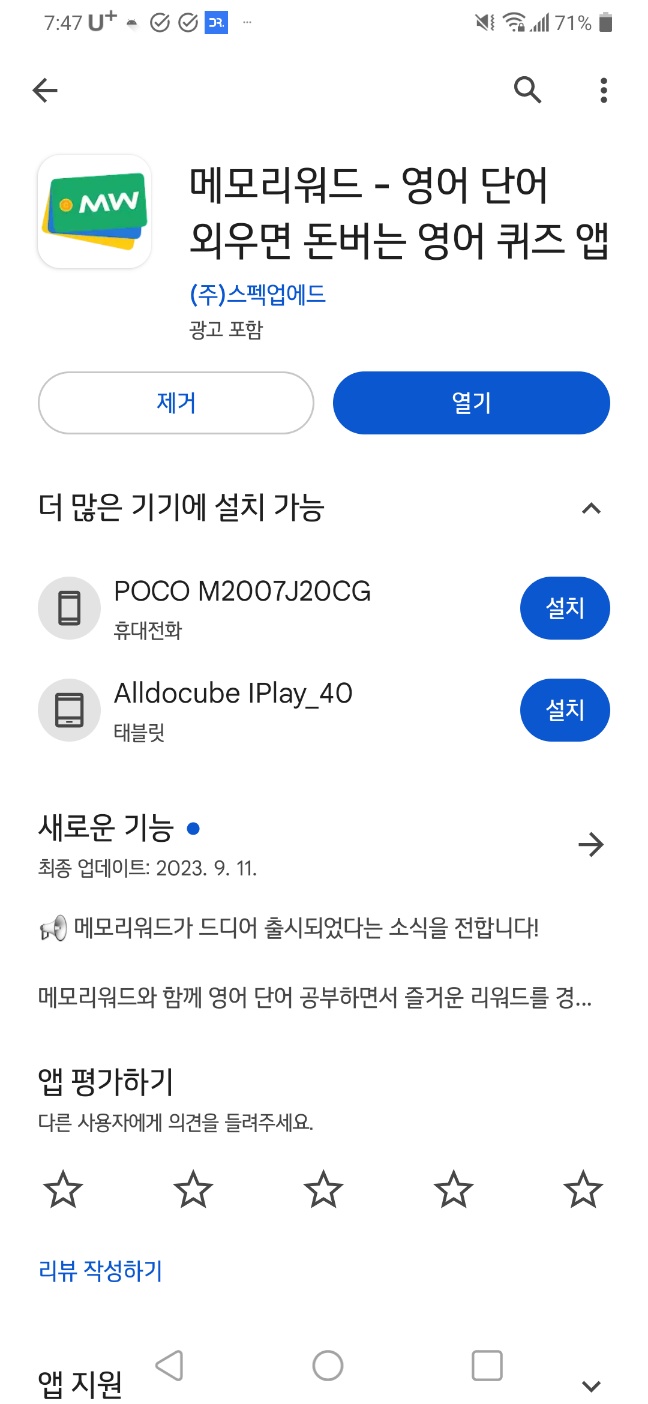Open 새로운 기능 details arrow

[591, 845]
